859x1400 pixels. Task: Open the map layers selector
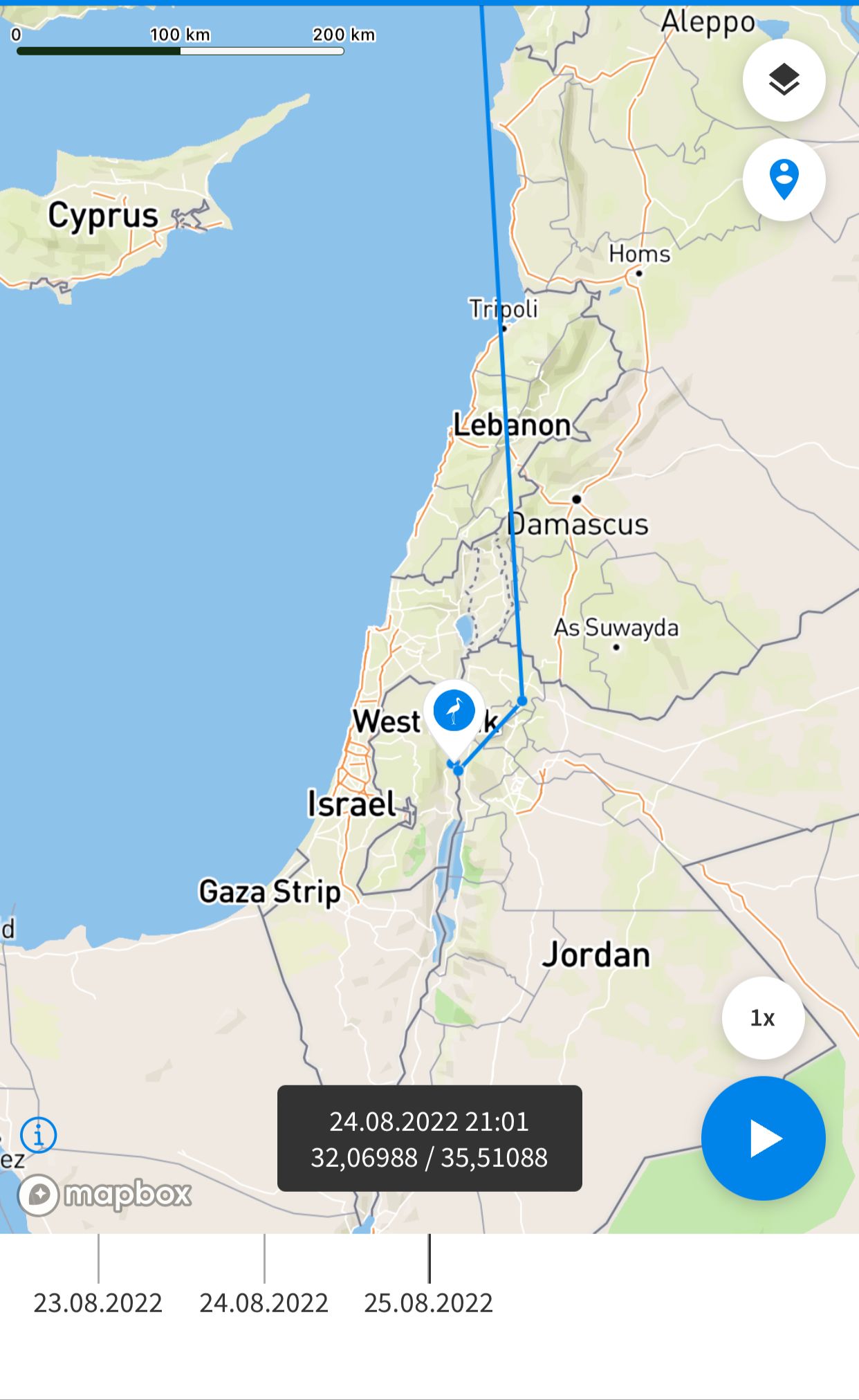point(784,80)
